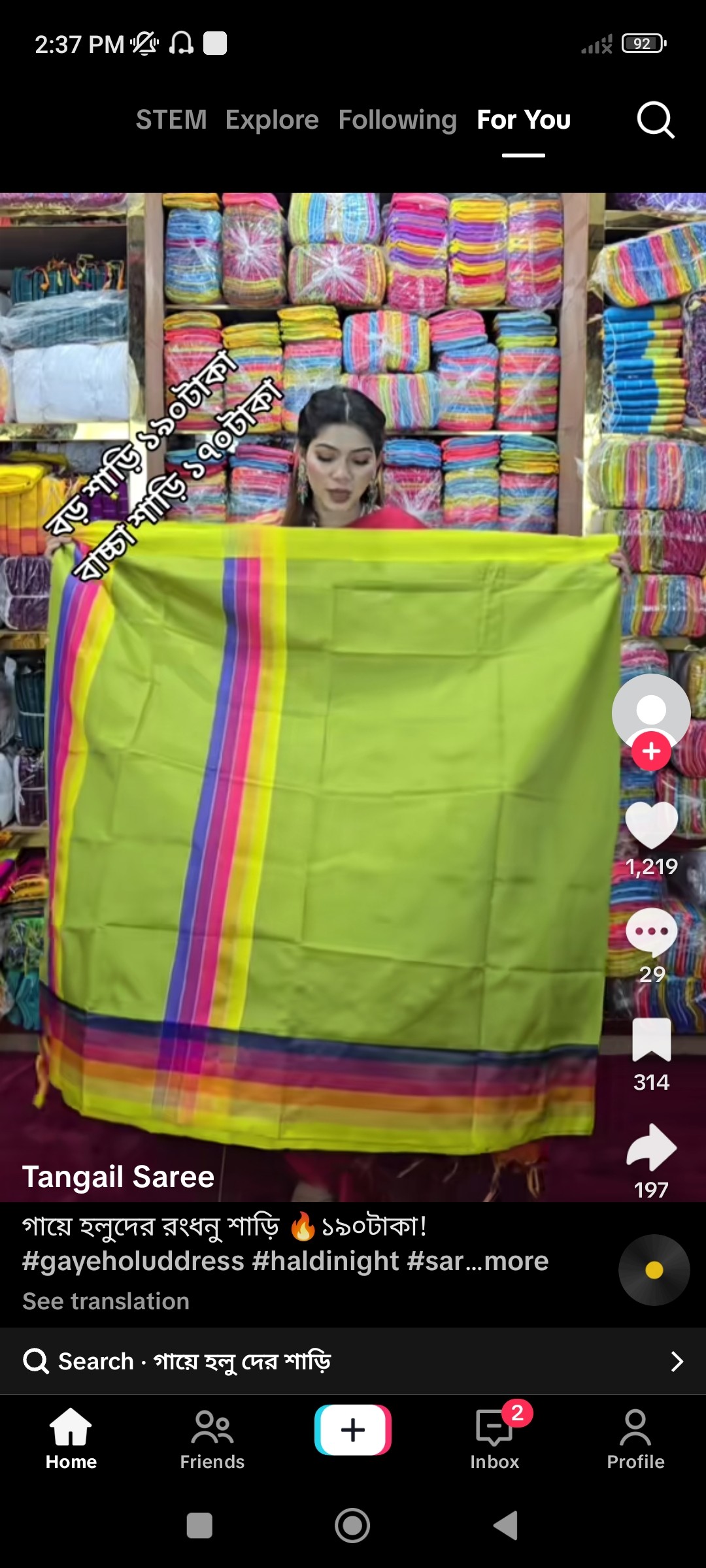This screenshot has height=1568, width=706.
Task: Switch to the STEM tab
Action: 171,120
